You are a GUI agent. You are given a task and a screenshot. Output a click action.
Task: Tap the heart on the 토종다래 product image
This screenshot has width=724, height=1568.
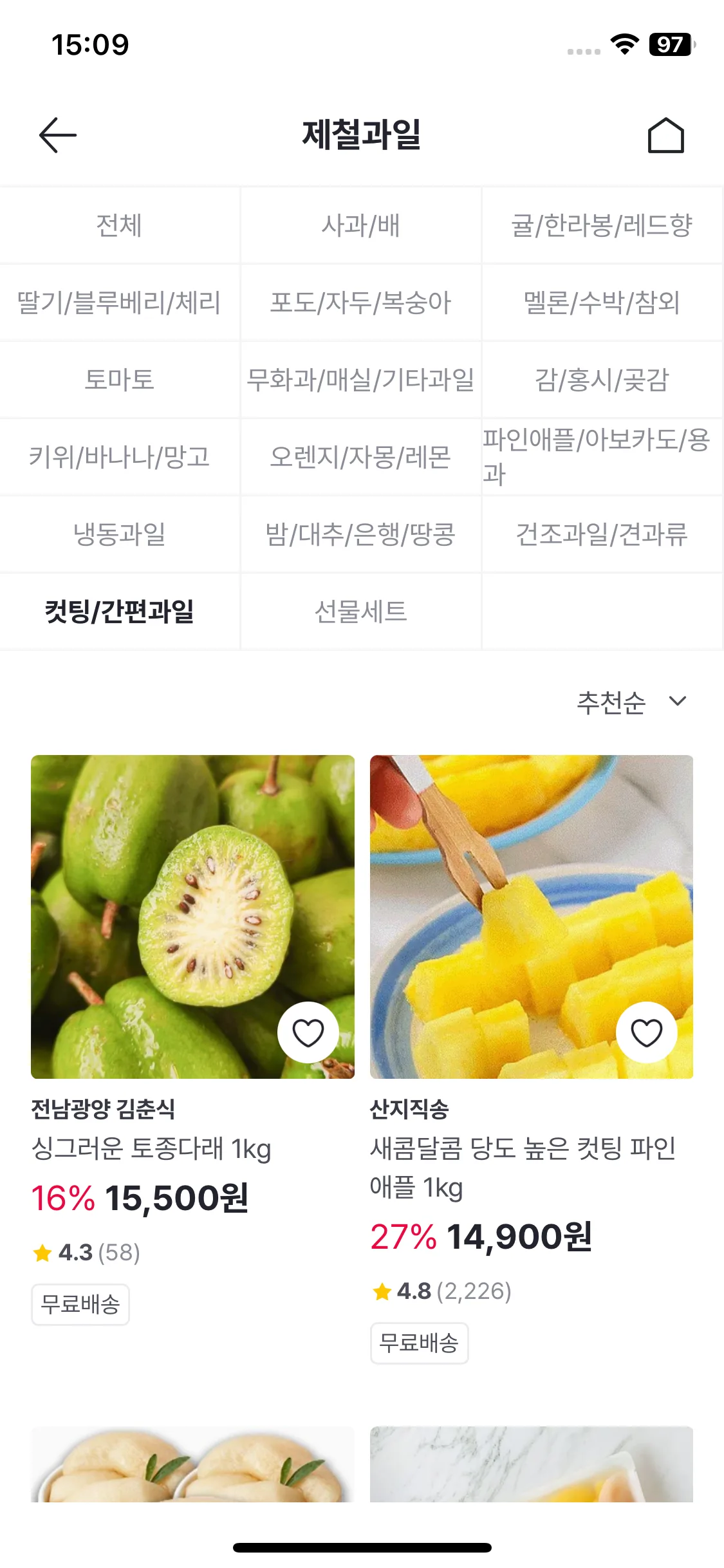(308, 1031)
